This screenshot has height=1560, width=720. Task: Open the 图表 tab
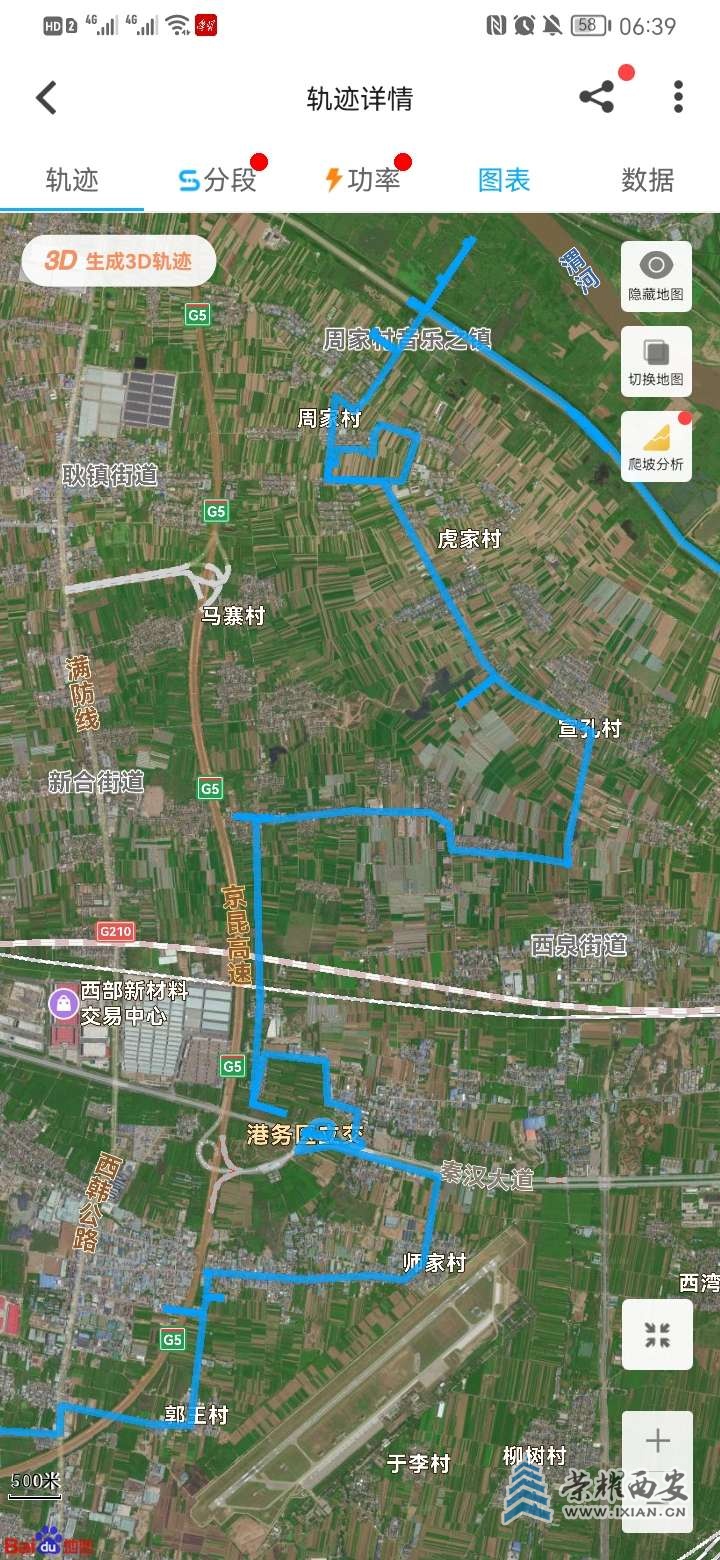click(x=504, y=180)
